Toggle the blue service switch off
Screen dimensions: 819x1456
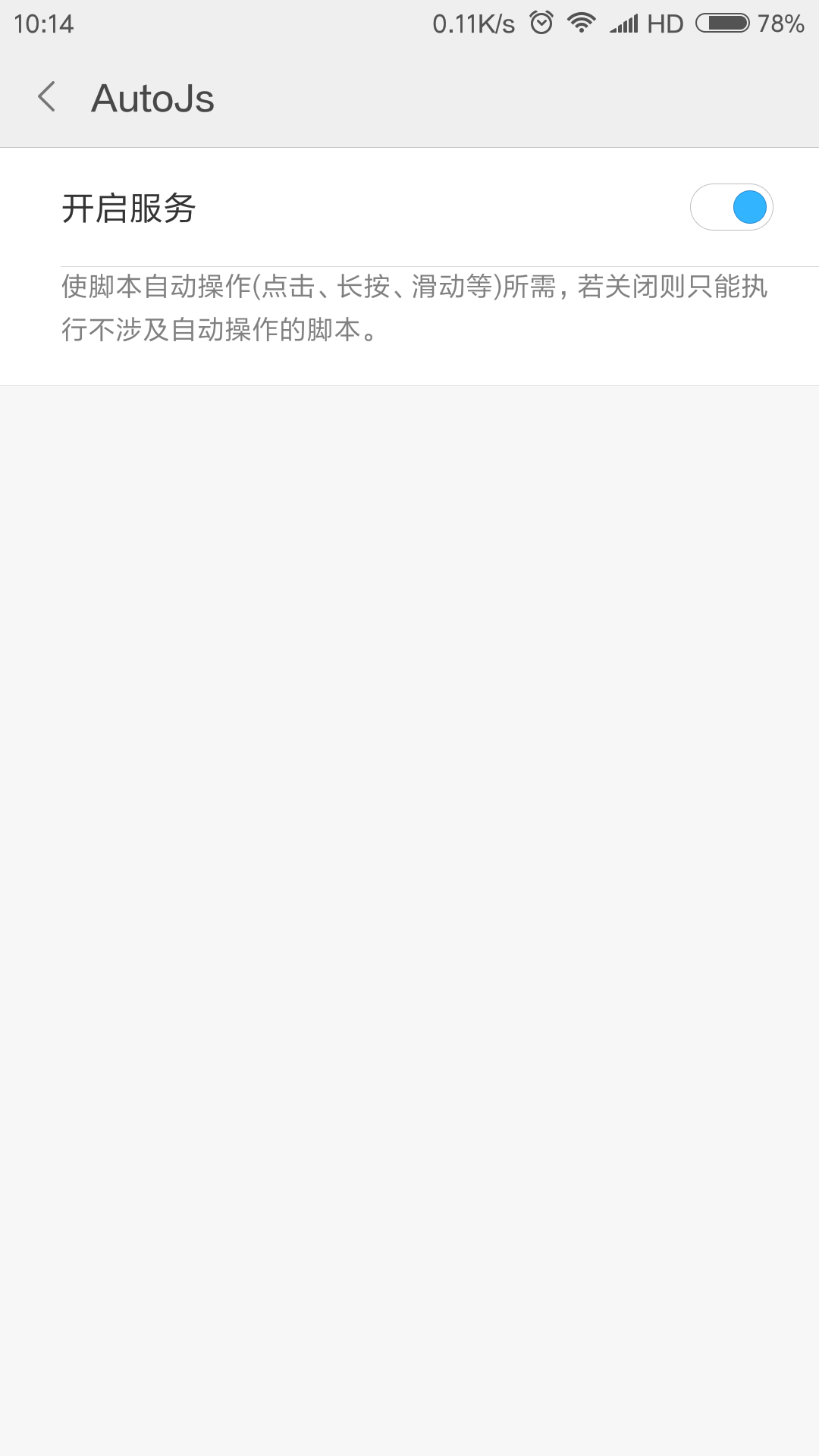730,206
